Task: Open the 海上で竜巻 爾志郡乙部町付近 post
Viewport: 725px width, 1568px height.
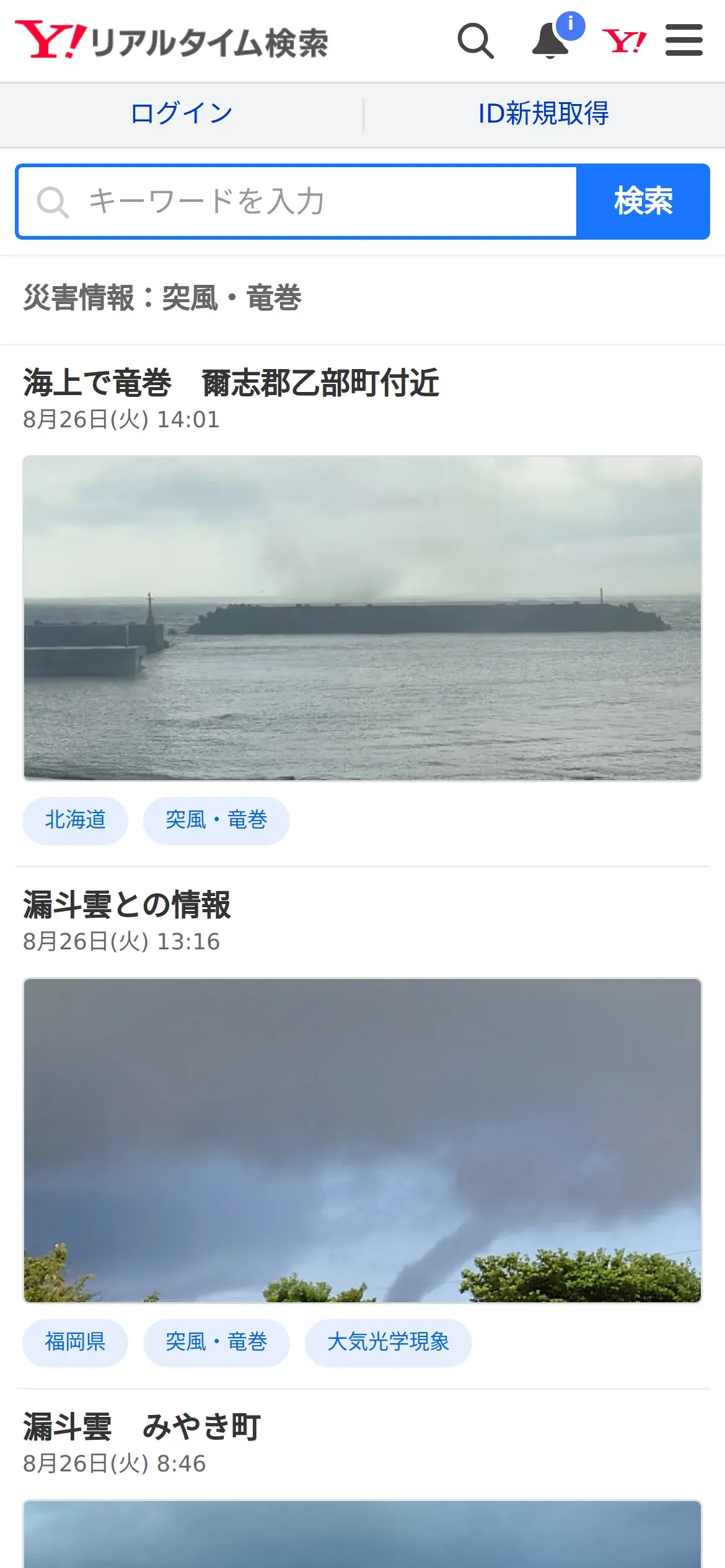Action: [x=231, y=383]
